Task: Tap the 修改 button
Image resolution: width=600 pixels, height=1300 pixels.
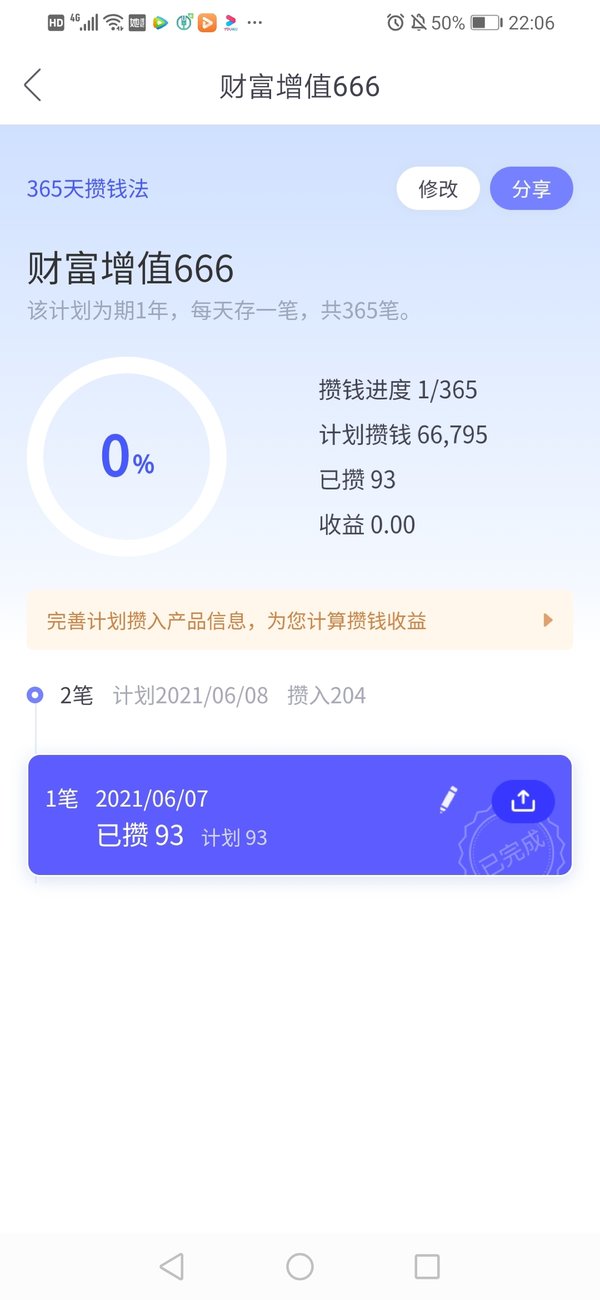Action: point(438,189)
